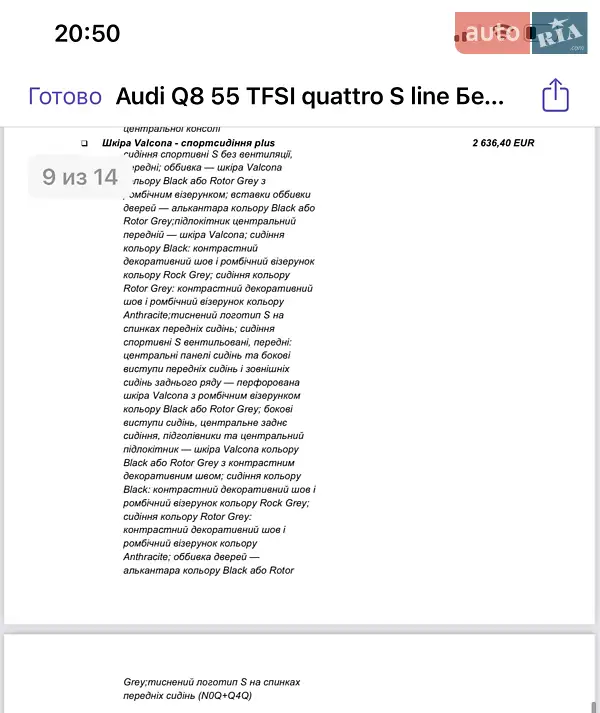Share the Audi Q8 document
Viewport: 600px width, 713px height.
coord(555,96)
